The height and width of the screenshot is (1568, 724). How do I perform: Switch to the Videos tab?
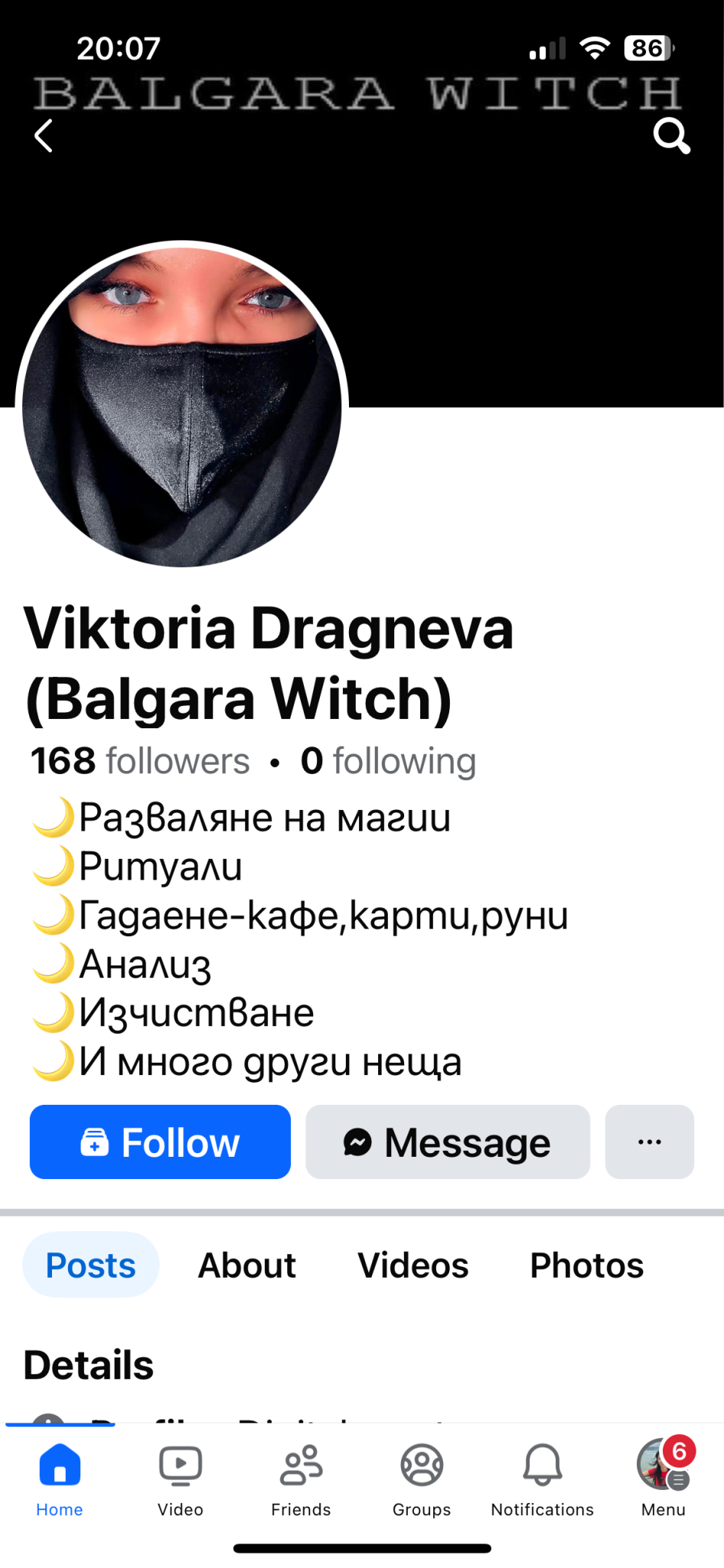[413, 1265]
